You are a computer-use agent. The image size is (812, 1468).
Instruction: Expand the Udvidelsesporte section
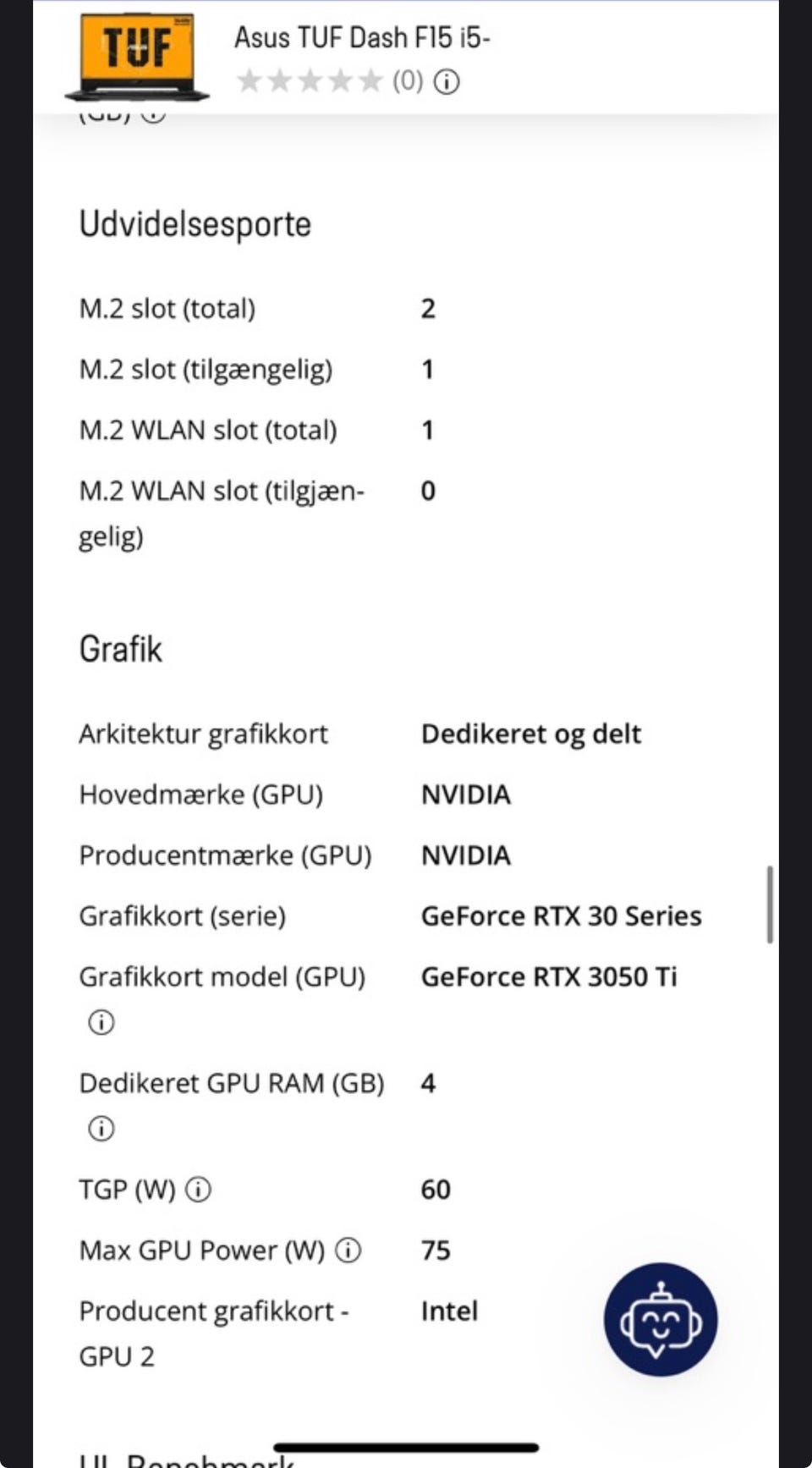click(195, 223)
